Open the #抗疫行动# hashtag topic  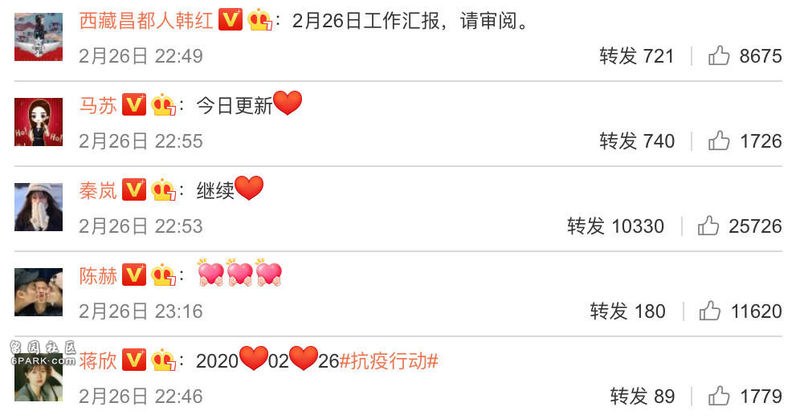tap(390, 360)
